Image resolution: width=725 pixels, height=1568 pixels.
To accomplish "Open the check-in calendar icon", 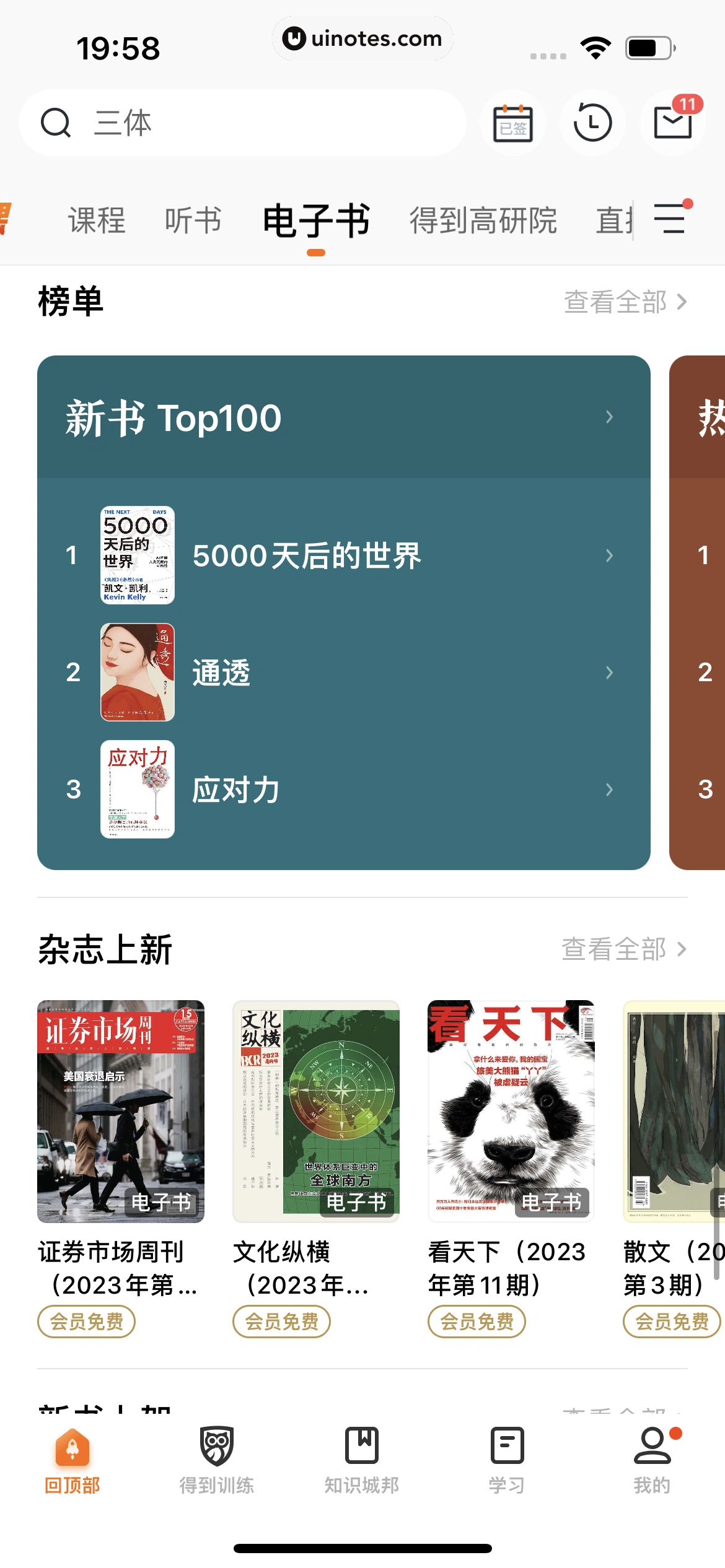I will point(512,122).
